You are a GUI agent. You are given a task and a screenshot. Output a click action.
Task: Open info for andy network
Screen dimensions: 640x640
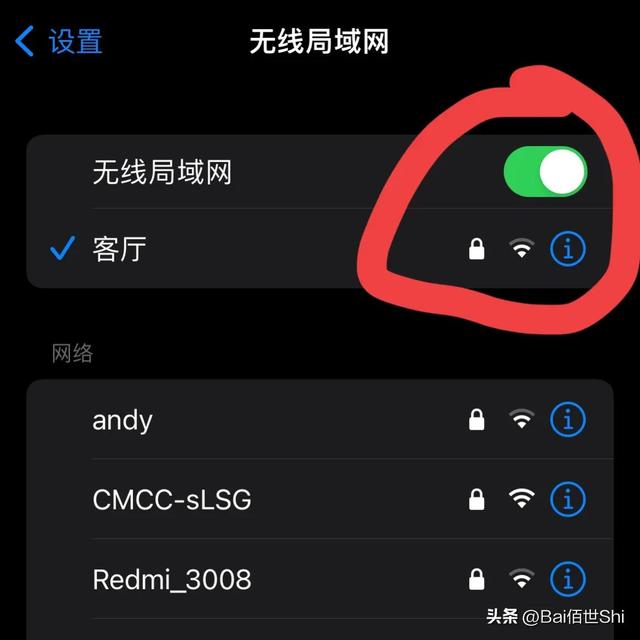coord(567,420)
